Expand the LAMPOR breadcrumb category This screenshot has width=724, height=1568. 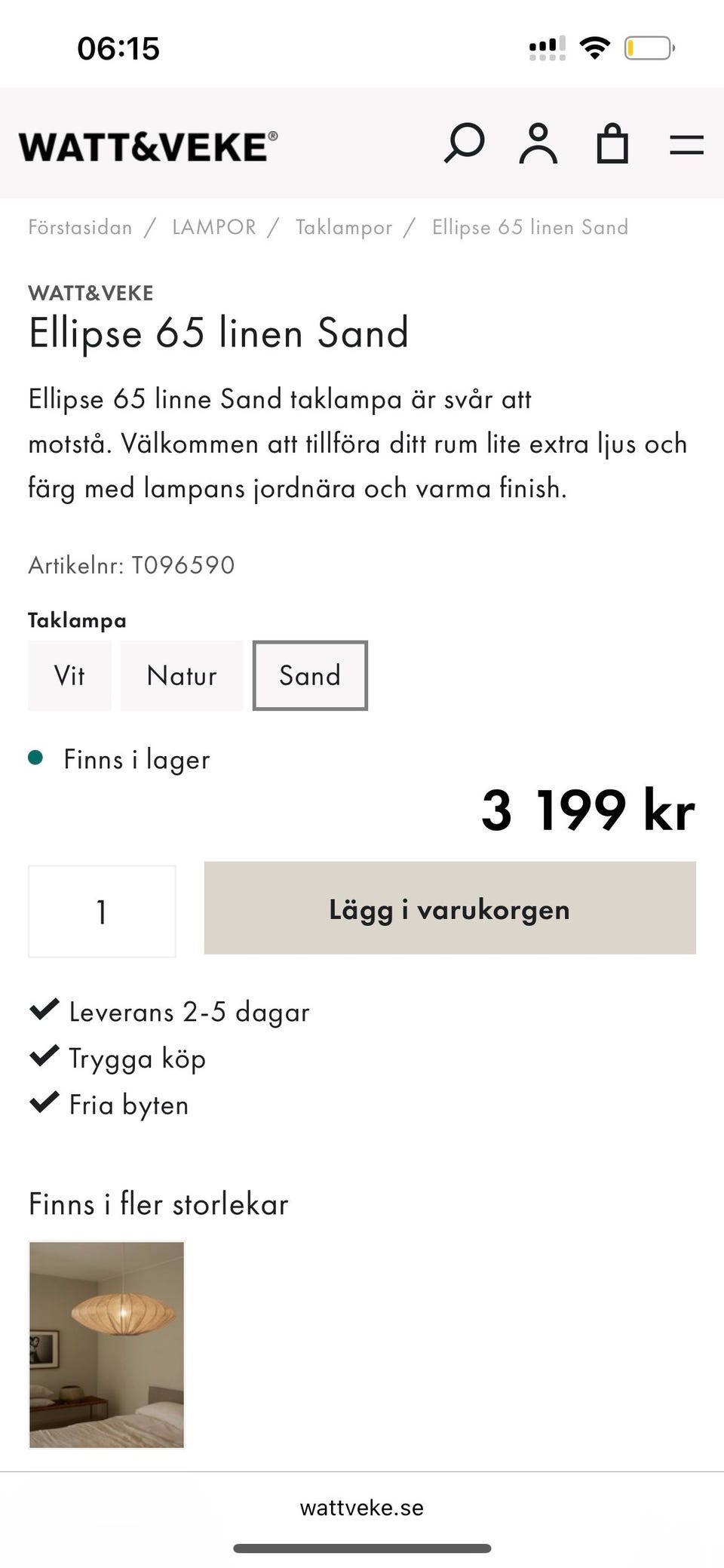(213, 227)
